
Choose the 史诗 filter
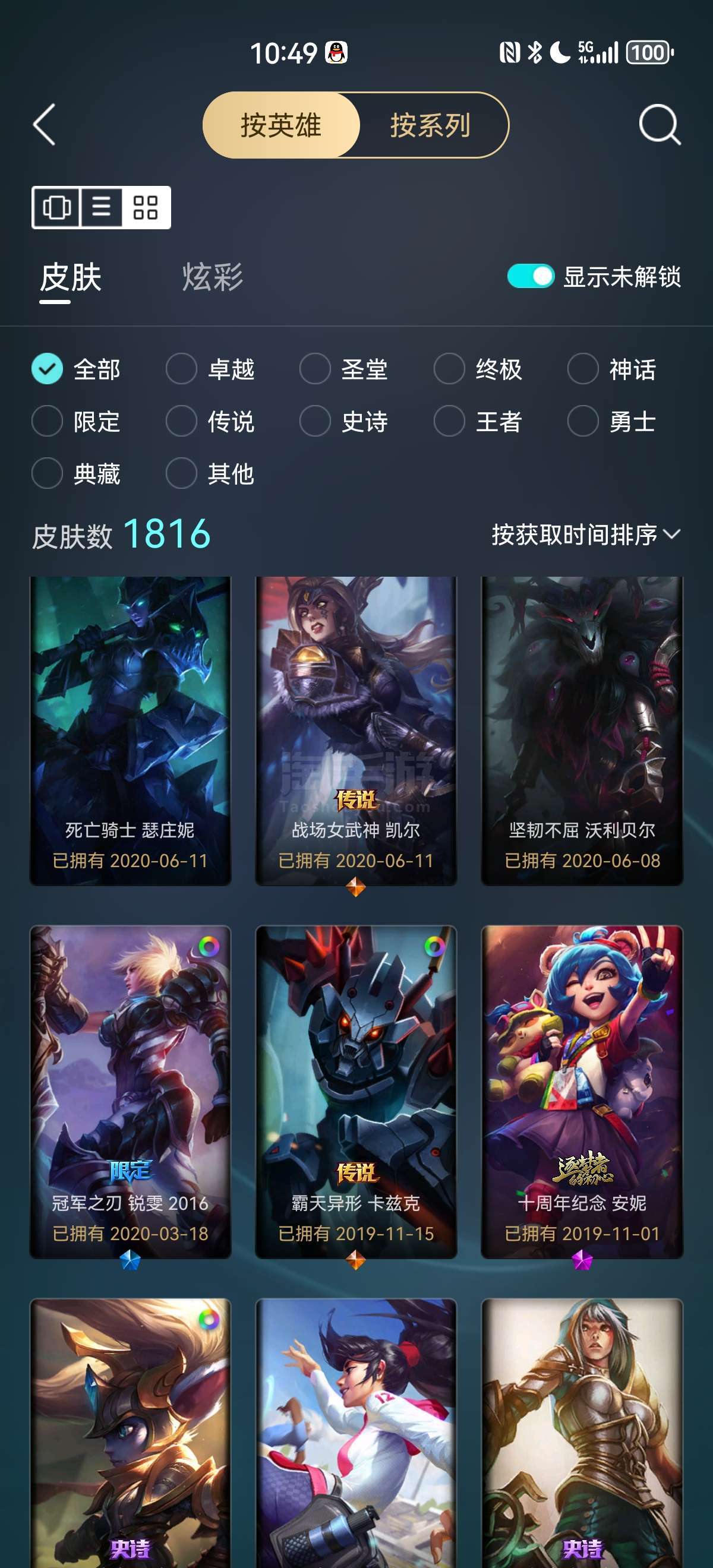[x=344, y=421]
